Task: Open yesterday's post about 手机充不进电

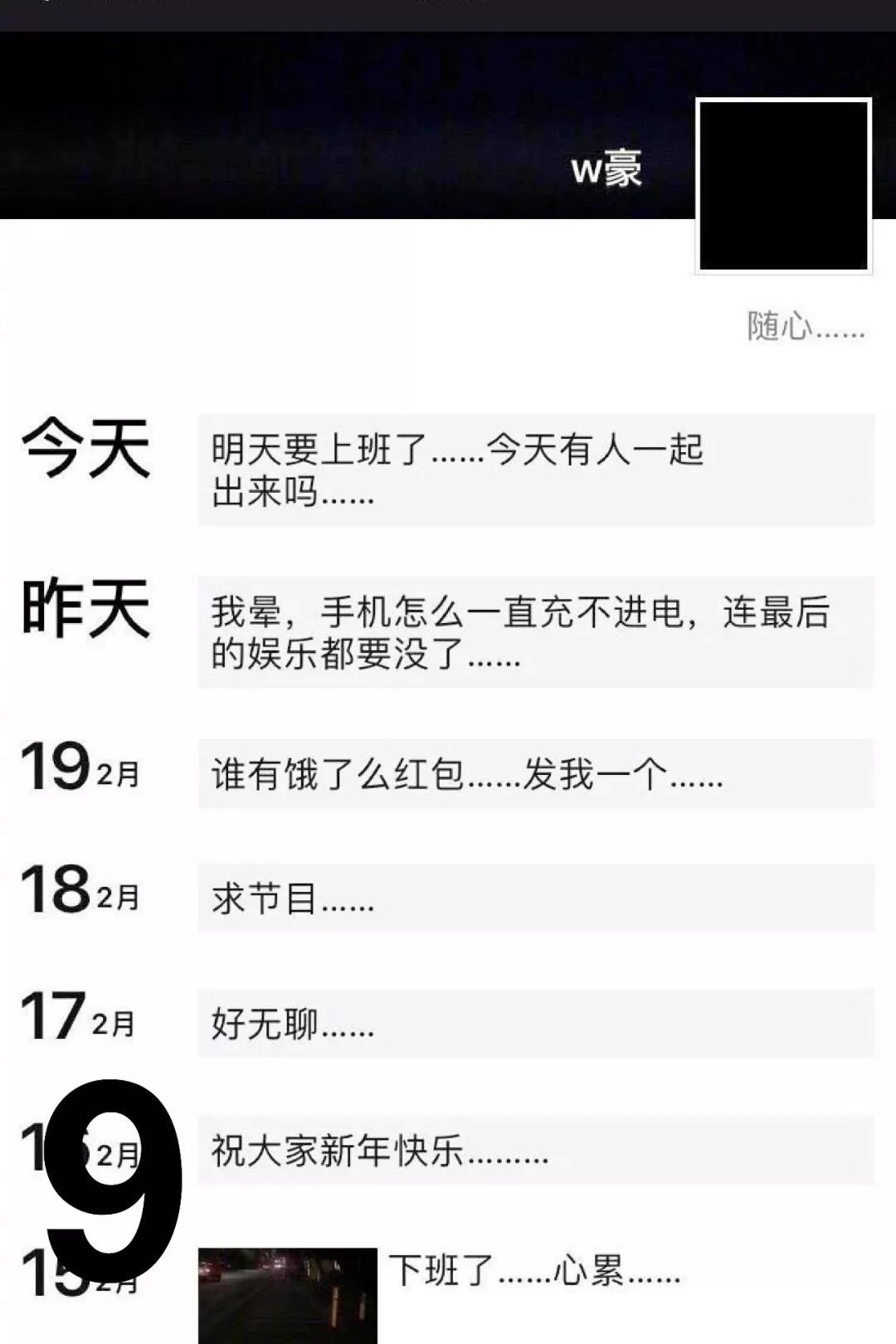Action: click(536, 632)
